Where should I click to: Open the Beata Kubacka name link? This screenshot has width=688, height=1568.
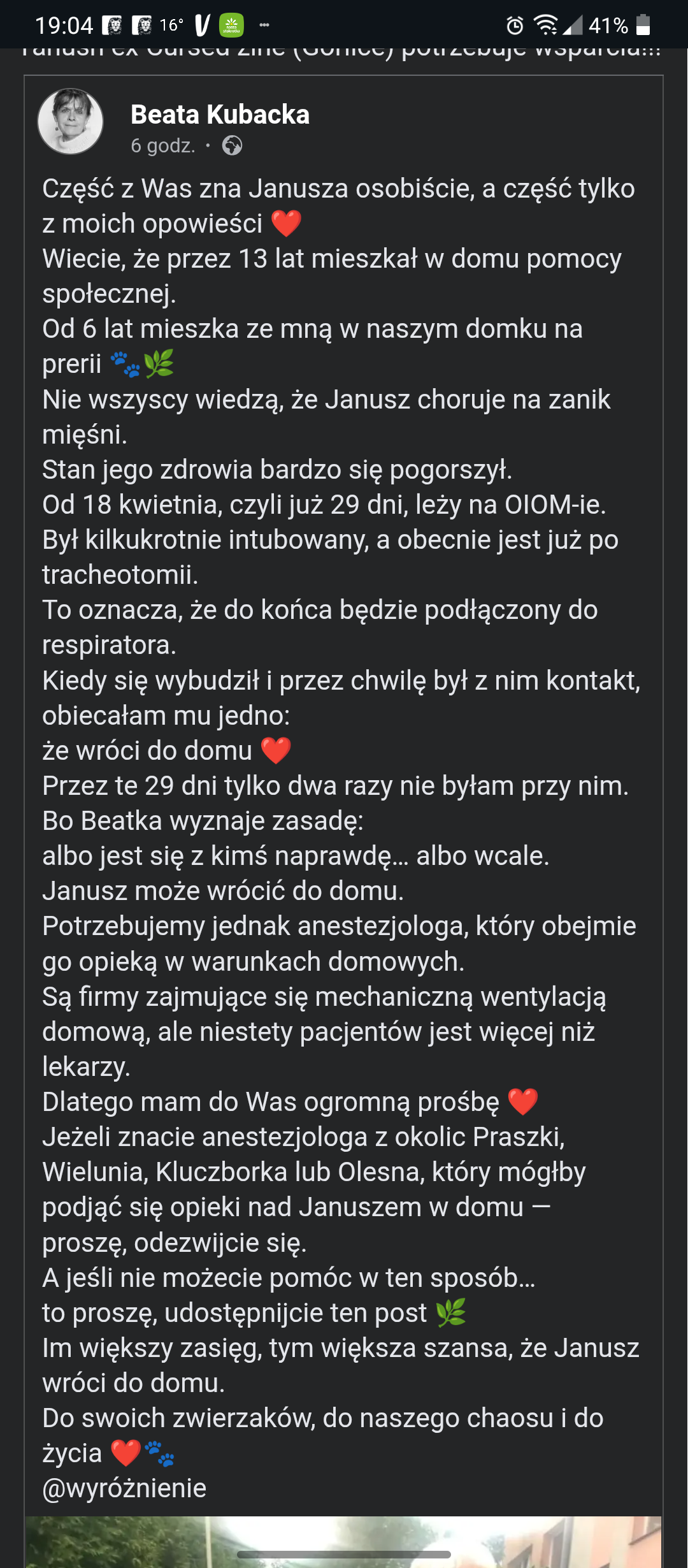pos(220,115)
